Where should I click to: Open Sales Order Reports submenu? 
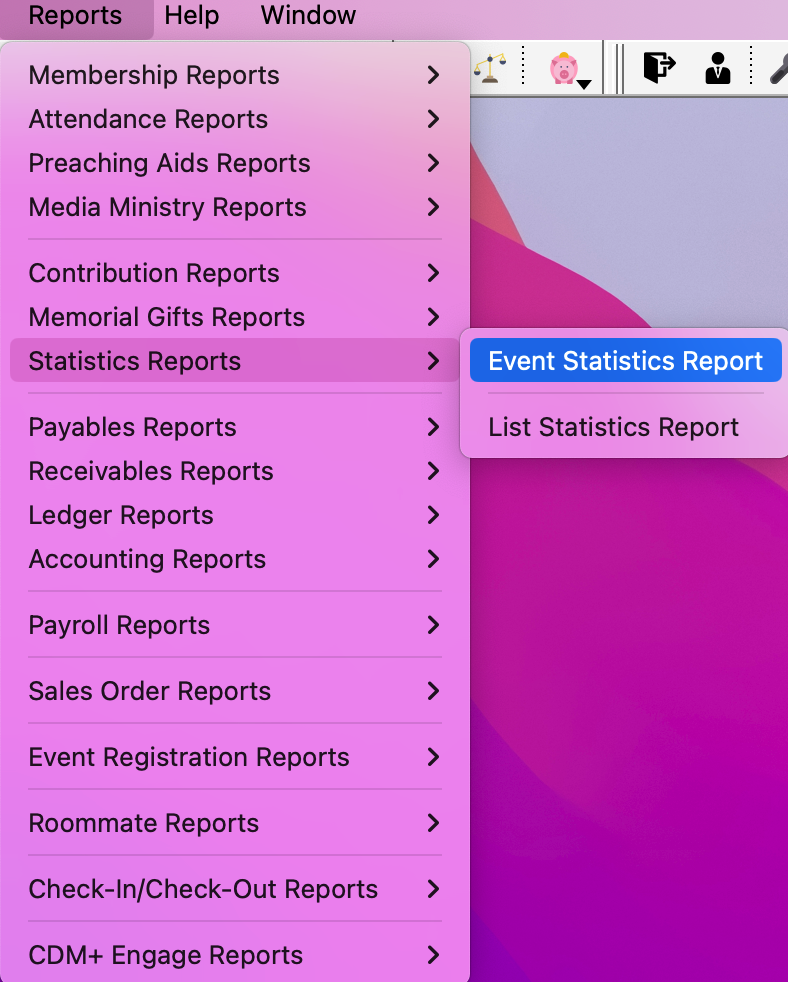pos(149,691)
